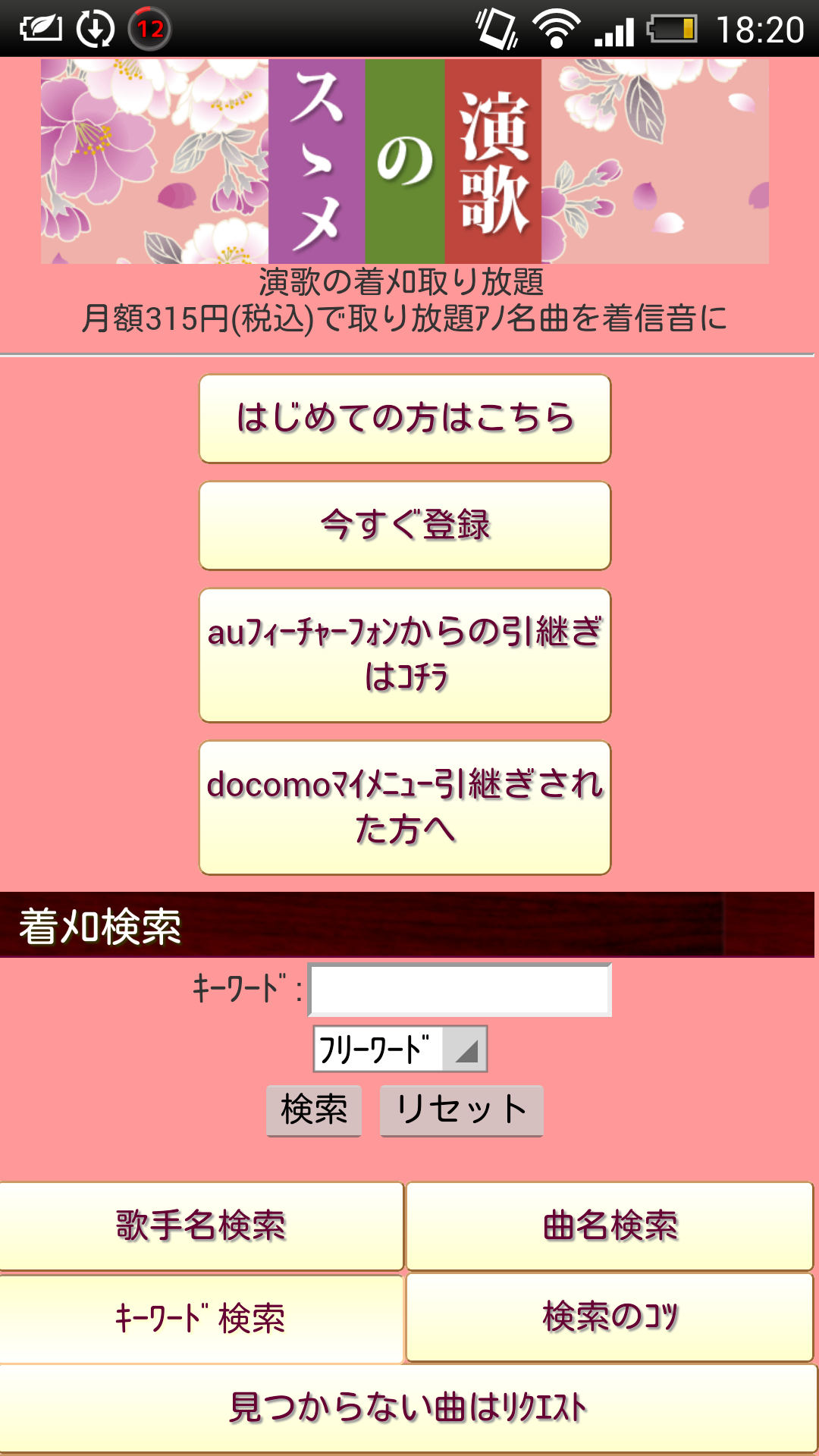Tap the はじめての方はこちら button
Viewport: 819px width, 1456px height.
pyautogui.click(x=405, y=419)
